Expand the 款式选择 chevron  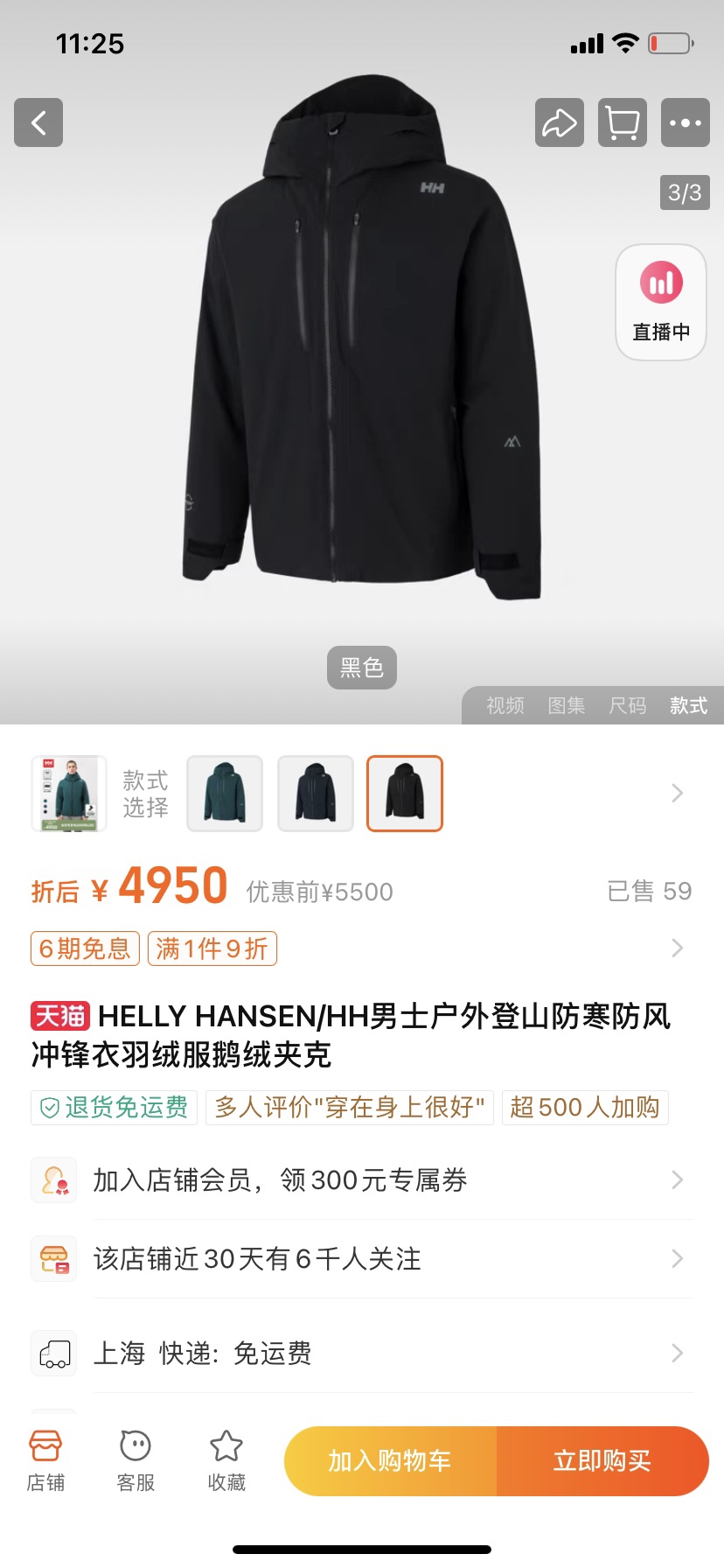677,794
